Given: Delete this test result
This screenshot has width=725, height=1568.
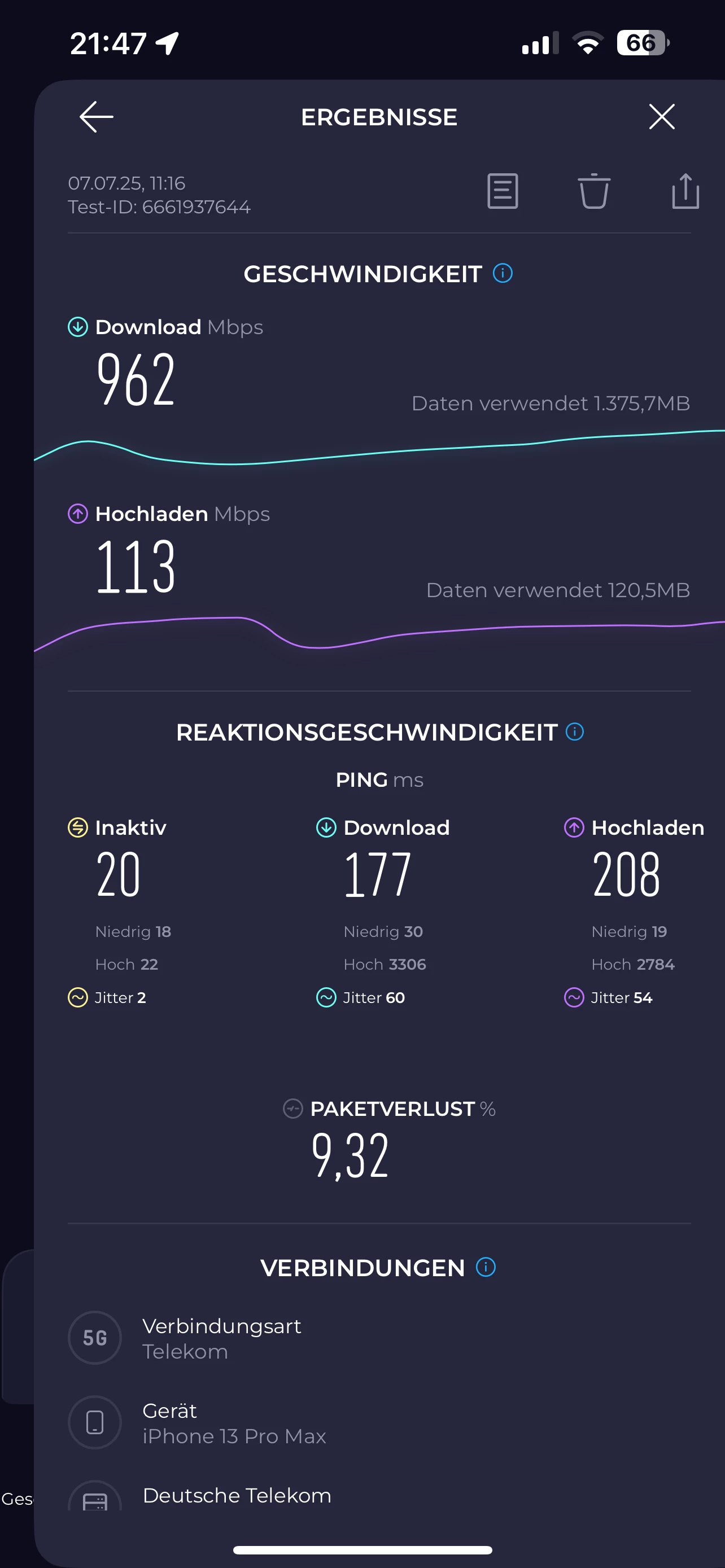Looking at the screenshot, I should [x=593, y=191].
